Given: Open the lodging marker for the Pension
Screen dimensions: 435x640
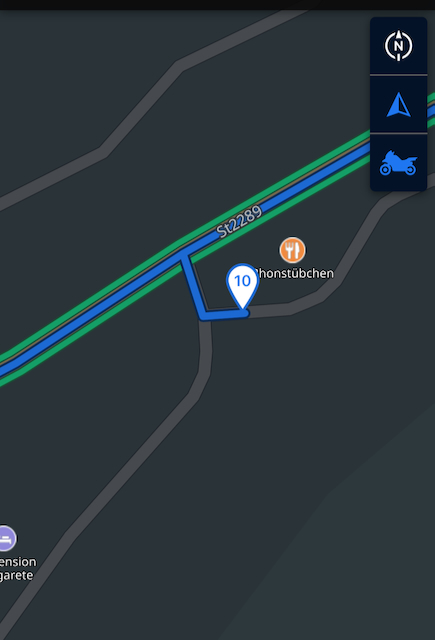Looking at the screenshot, I should 6,538.
